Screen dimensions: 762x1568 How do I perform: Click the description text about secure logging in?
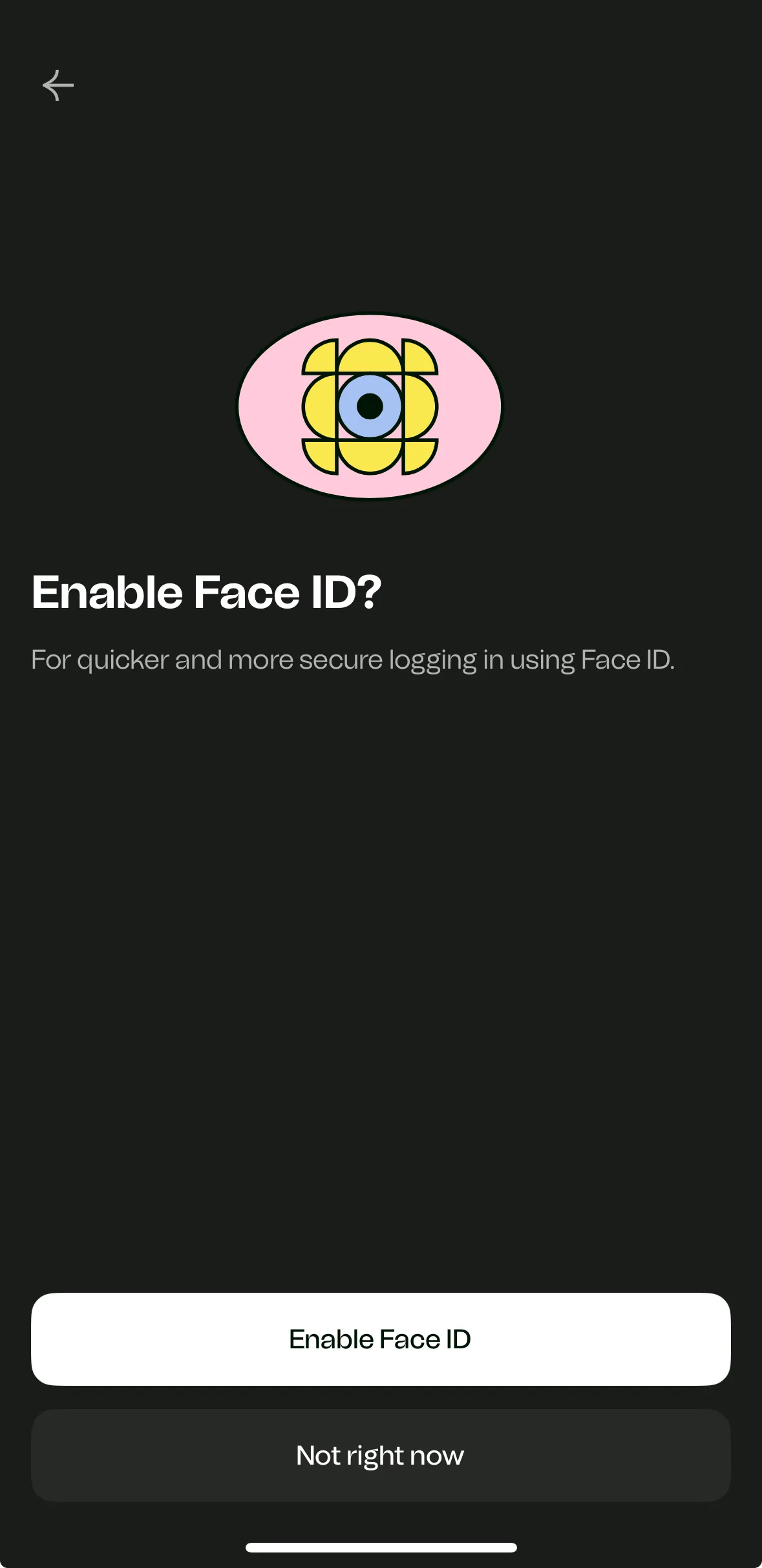pos(354,659)
